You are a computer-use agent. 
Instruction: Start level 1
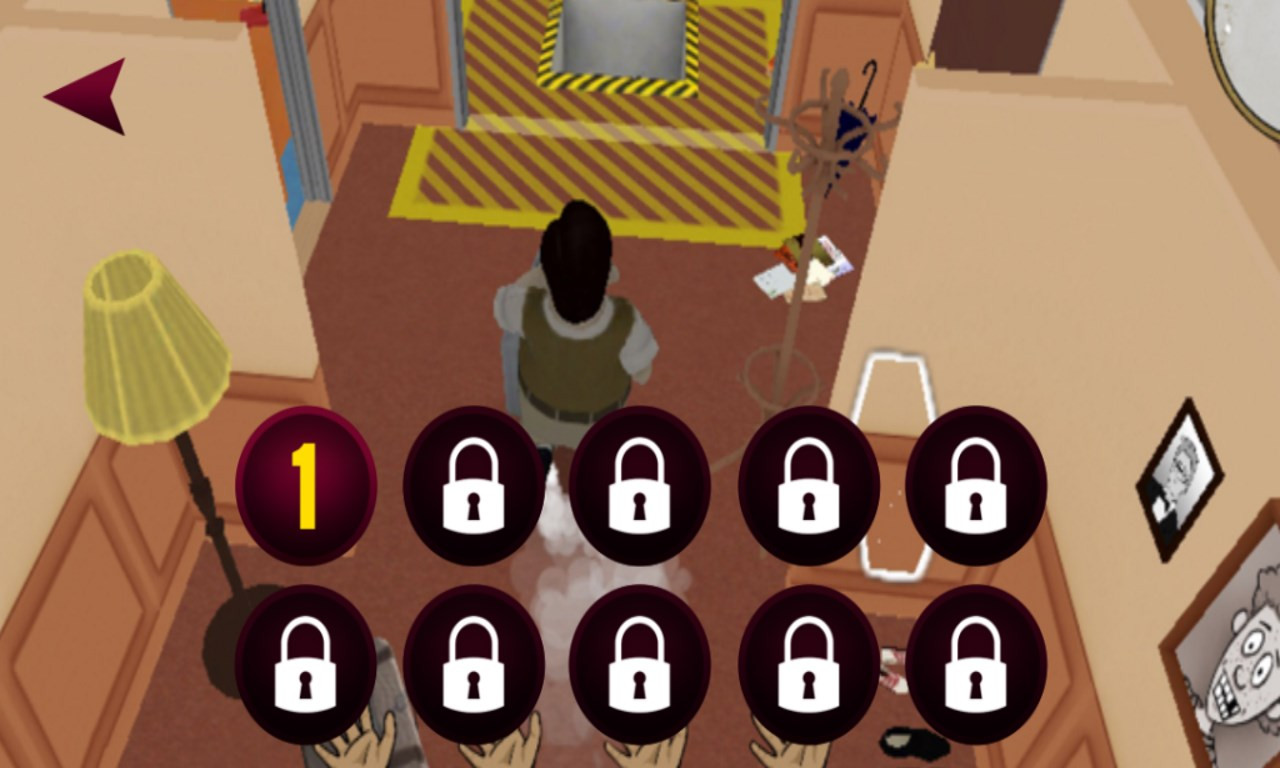306,486
